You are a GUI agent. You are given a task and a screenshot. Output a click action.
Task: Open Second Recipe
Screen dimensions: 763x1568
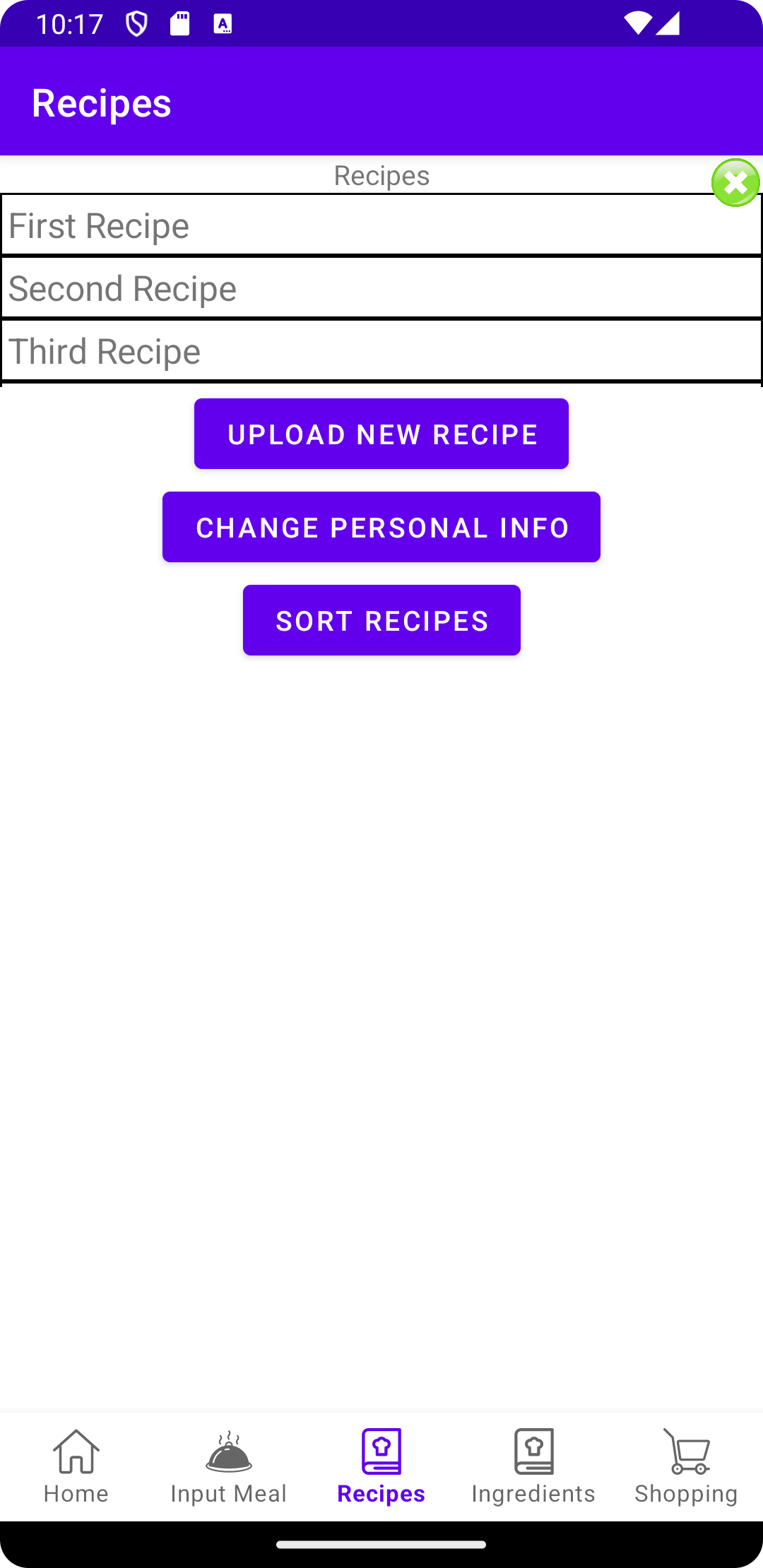point(381,288)
